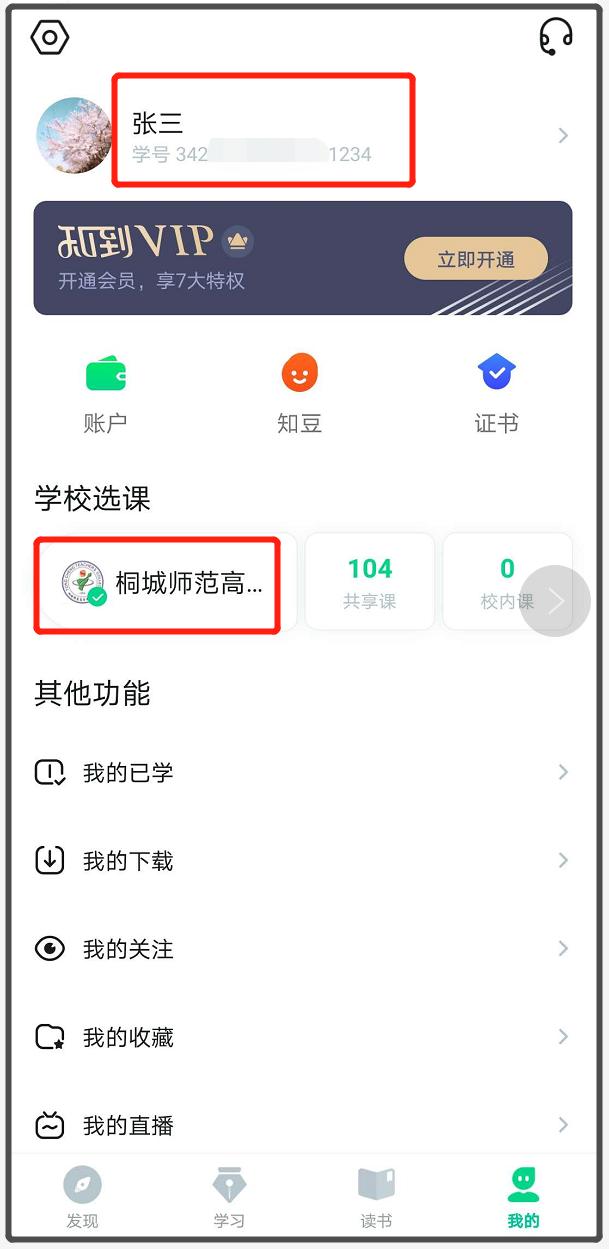Open 知豆 beans page
609x1249 pixels.
(299, 394)
